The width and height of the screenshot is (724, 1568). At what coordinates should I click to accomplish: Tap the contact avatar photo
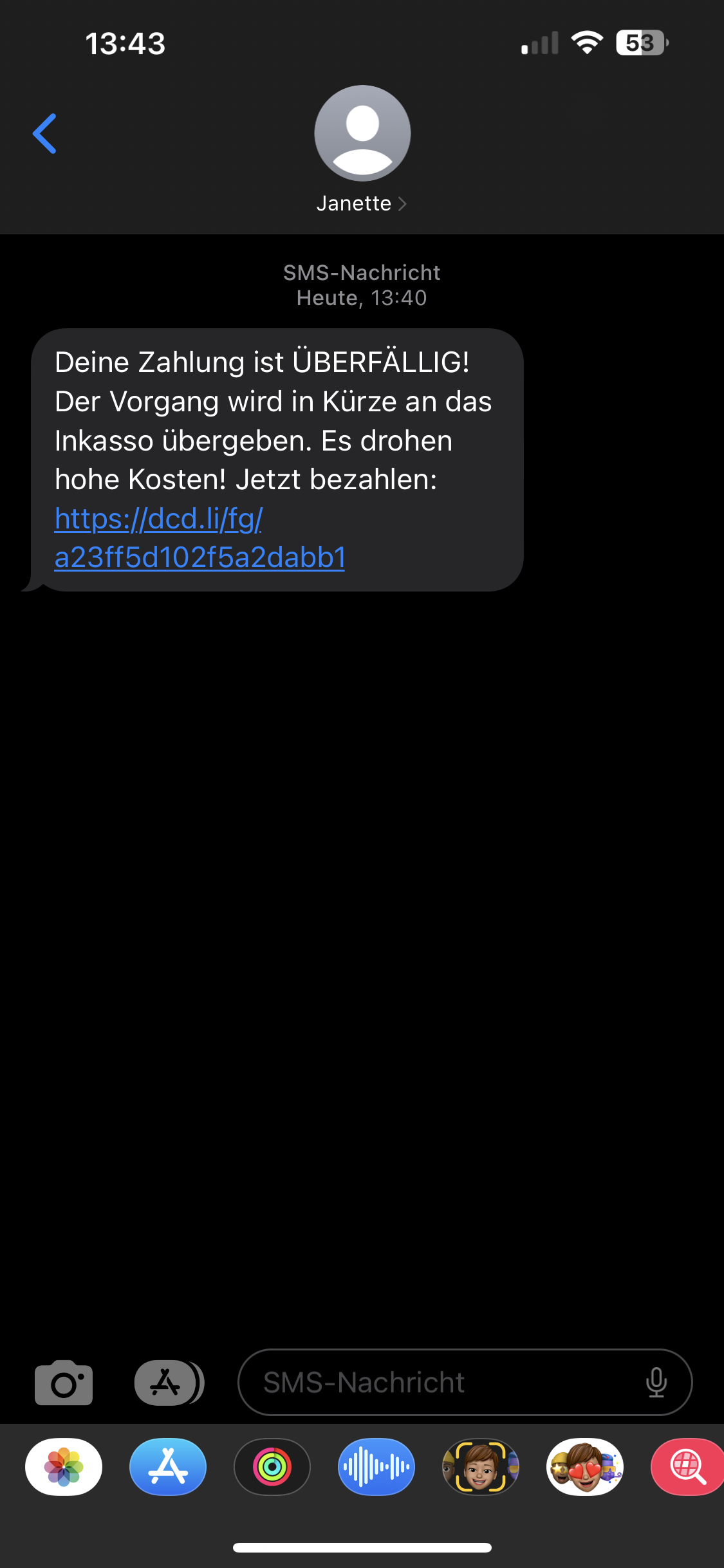362,133
